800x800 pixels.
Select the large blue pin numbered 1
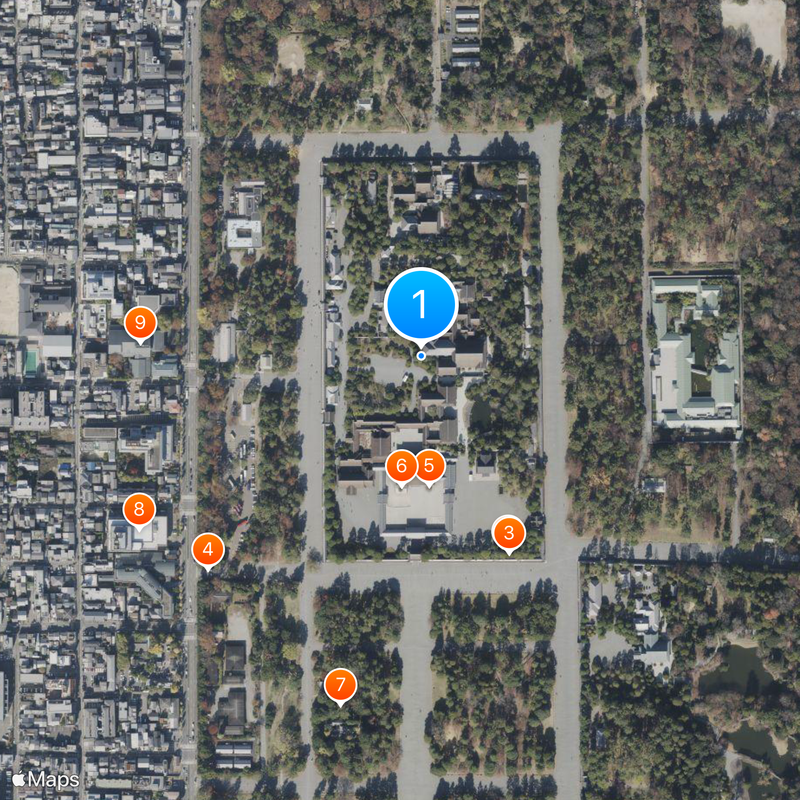[x=421, y=304]
